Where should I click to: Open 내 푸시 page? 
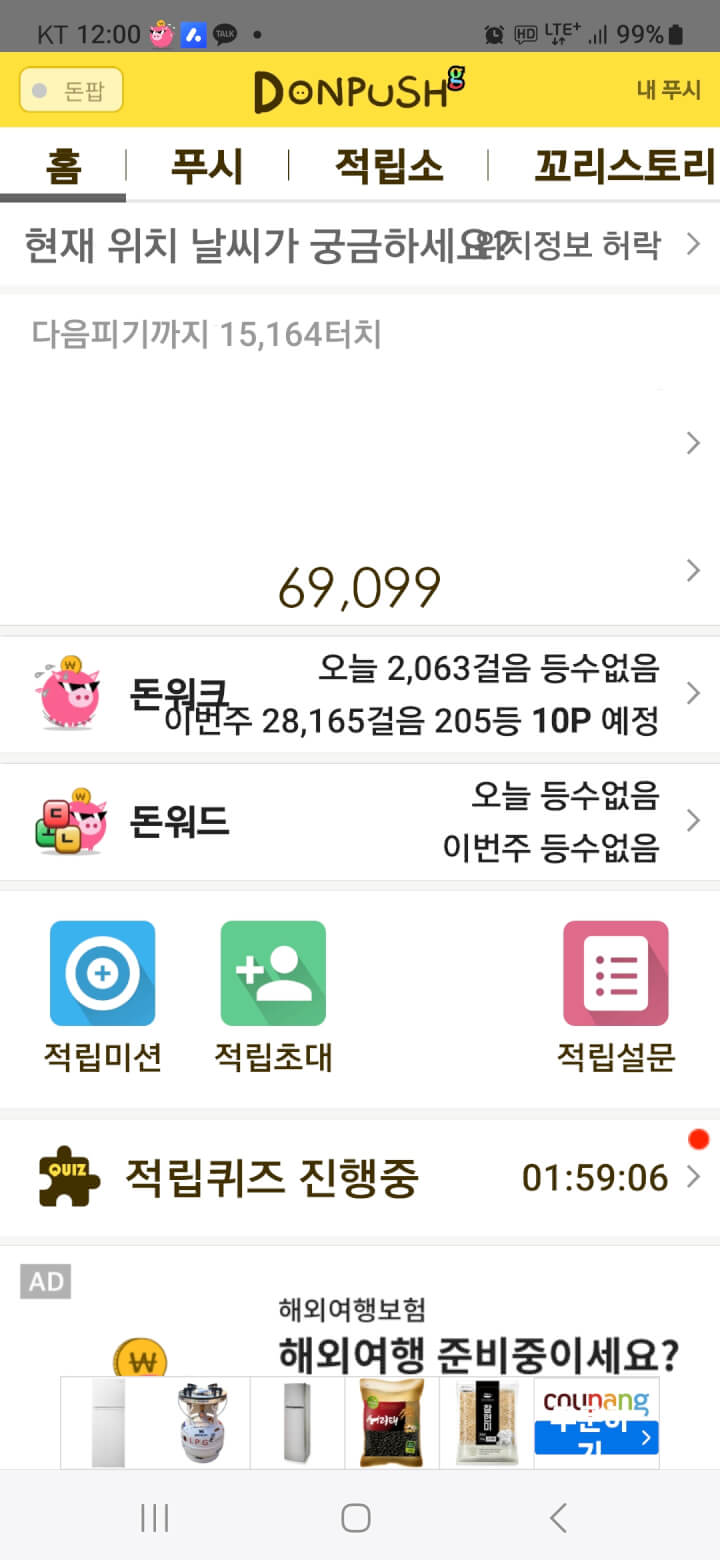coord(668,90)
